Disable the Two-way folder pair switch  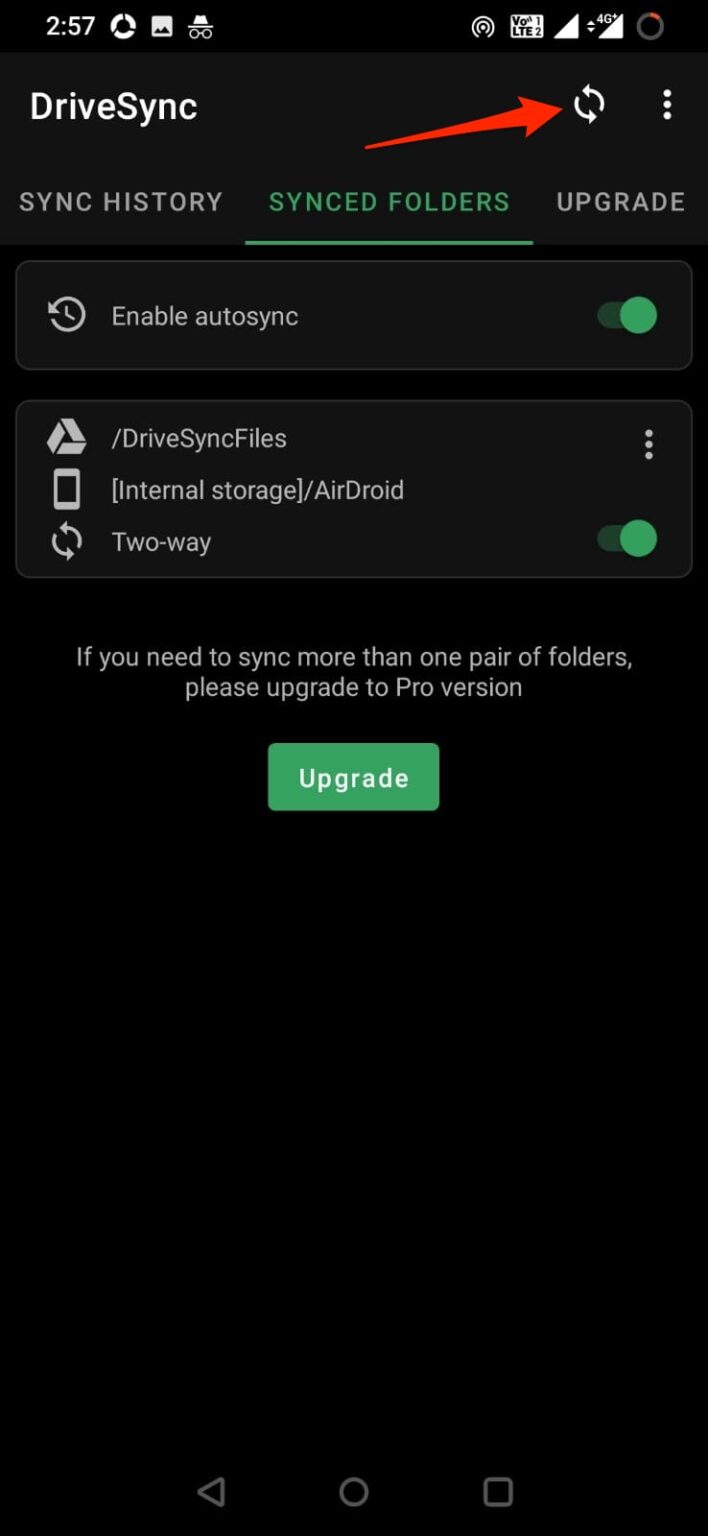627,539
